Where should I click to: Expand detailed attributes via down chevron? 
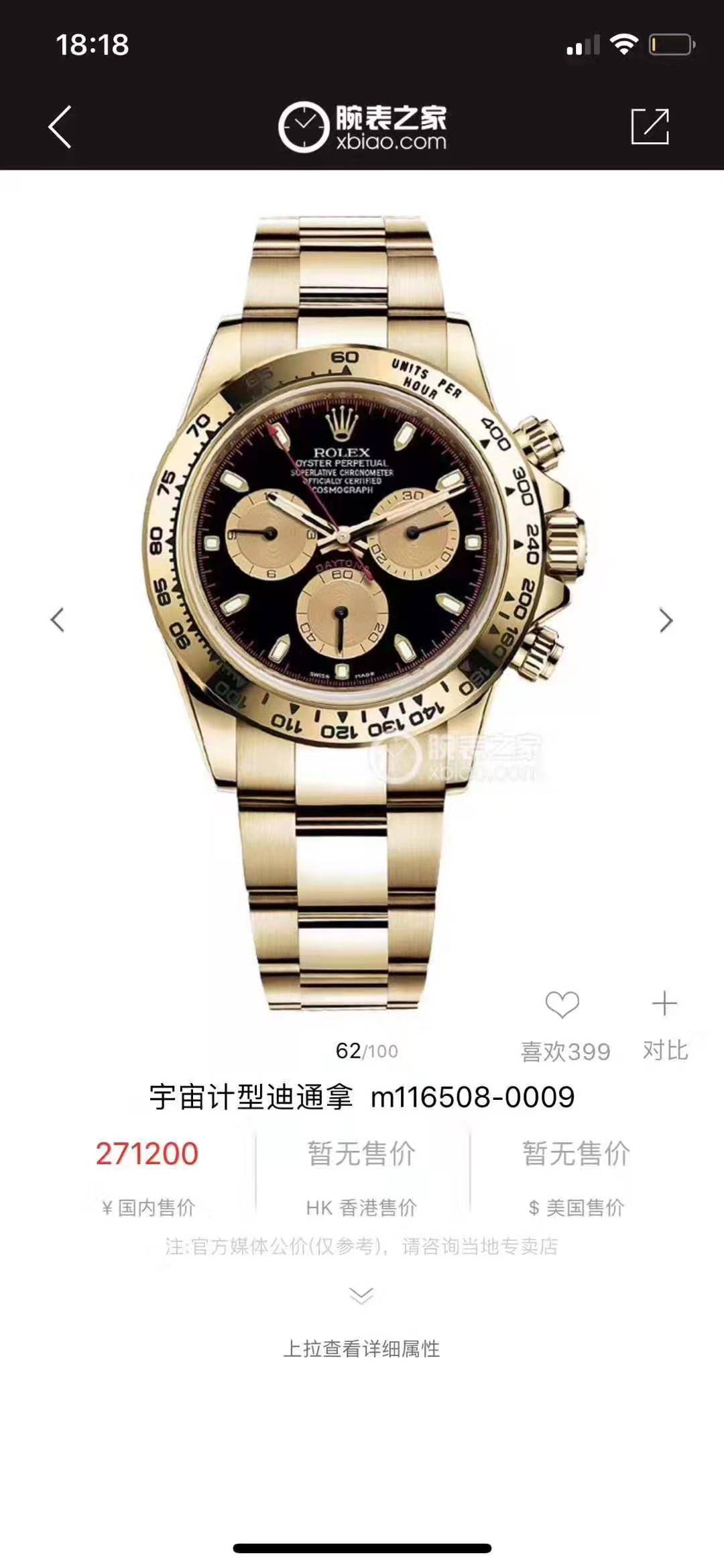click(362, 1296)
